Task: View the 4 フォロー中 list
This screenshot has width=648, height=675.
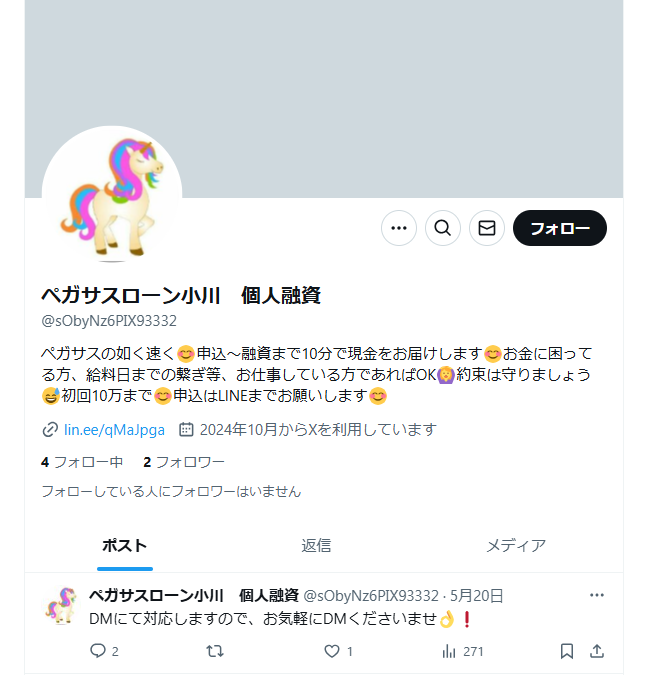Action: point(82,462)
